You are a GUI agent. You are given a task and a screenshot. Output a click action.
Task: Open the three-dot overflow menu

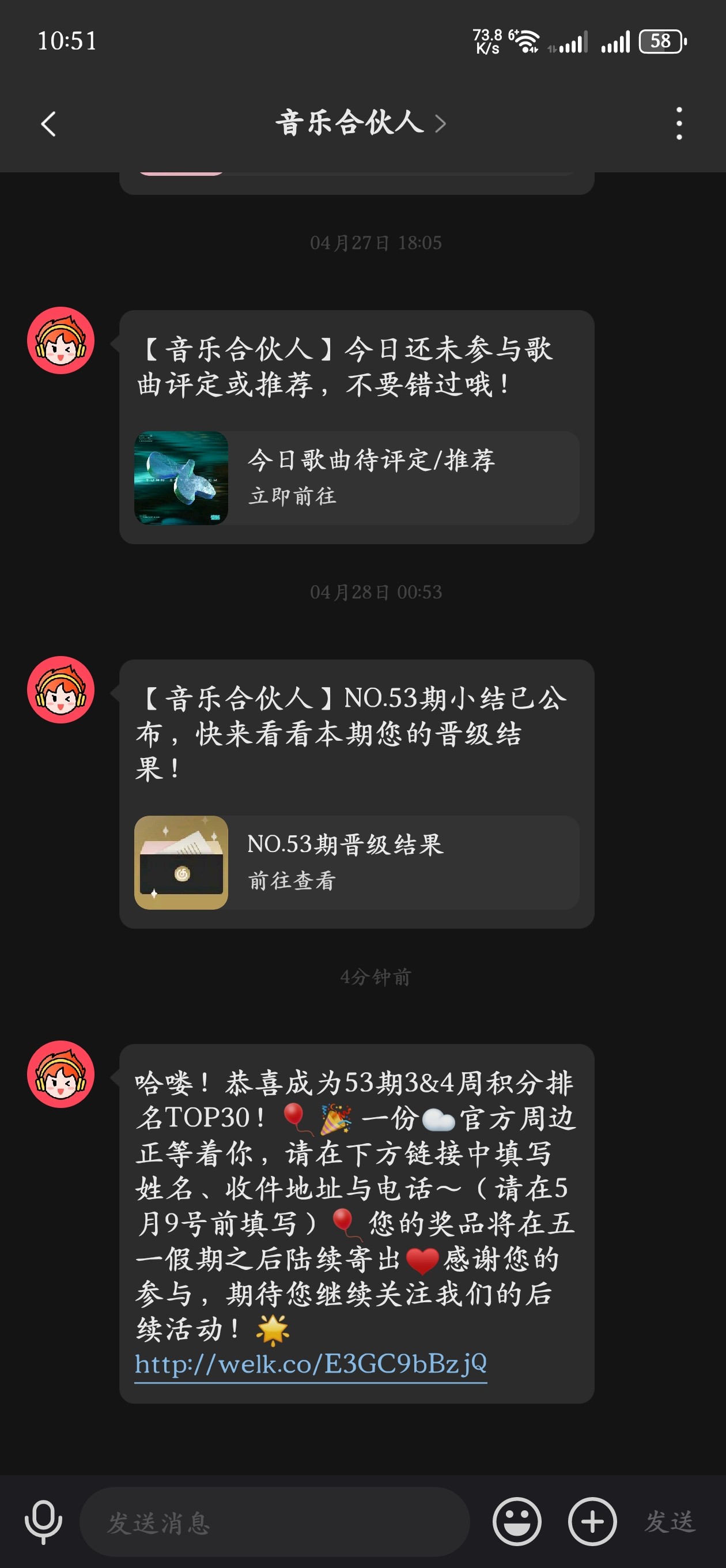[x=679, y=123]
